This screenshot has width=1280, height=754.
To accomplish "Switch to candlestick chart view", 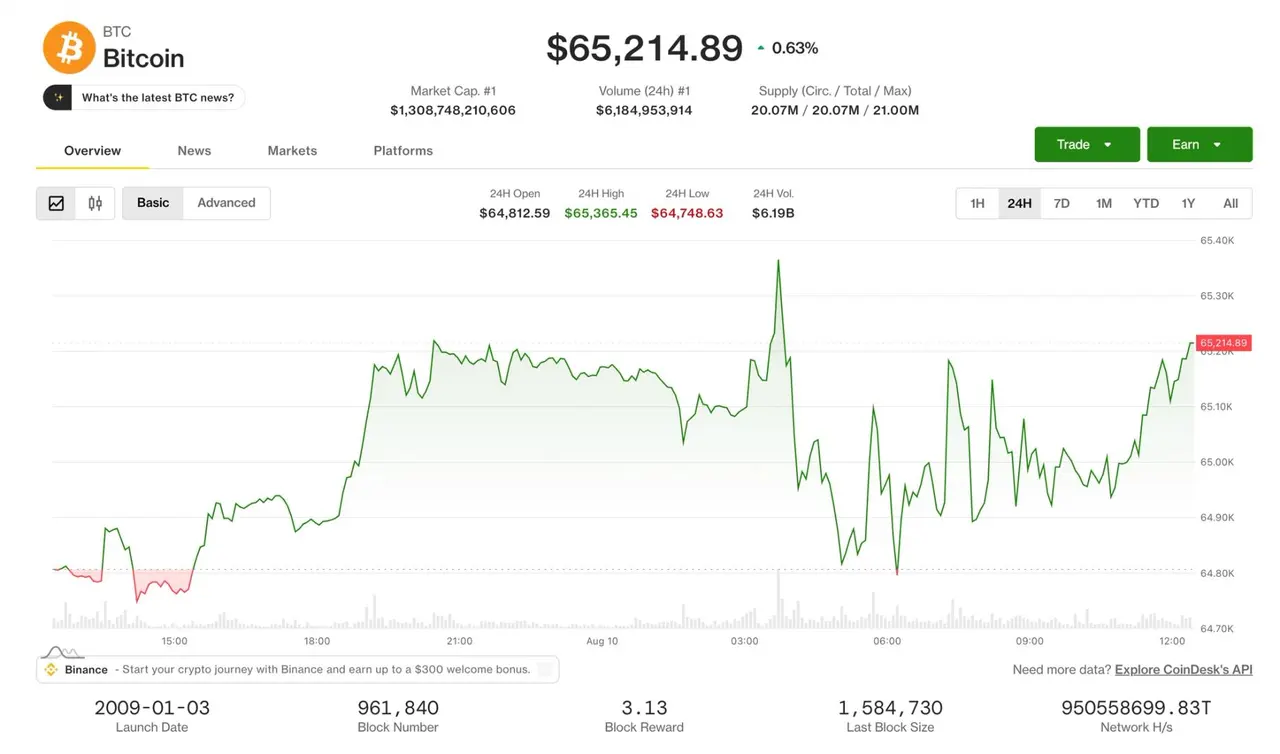I will tap(95, 203).
